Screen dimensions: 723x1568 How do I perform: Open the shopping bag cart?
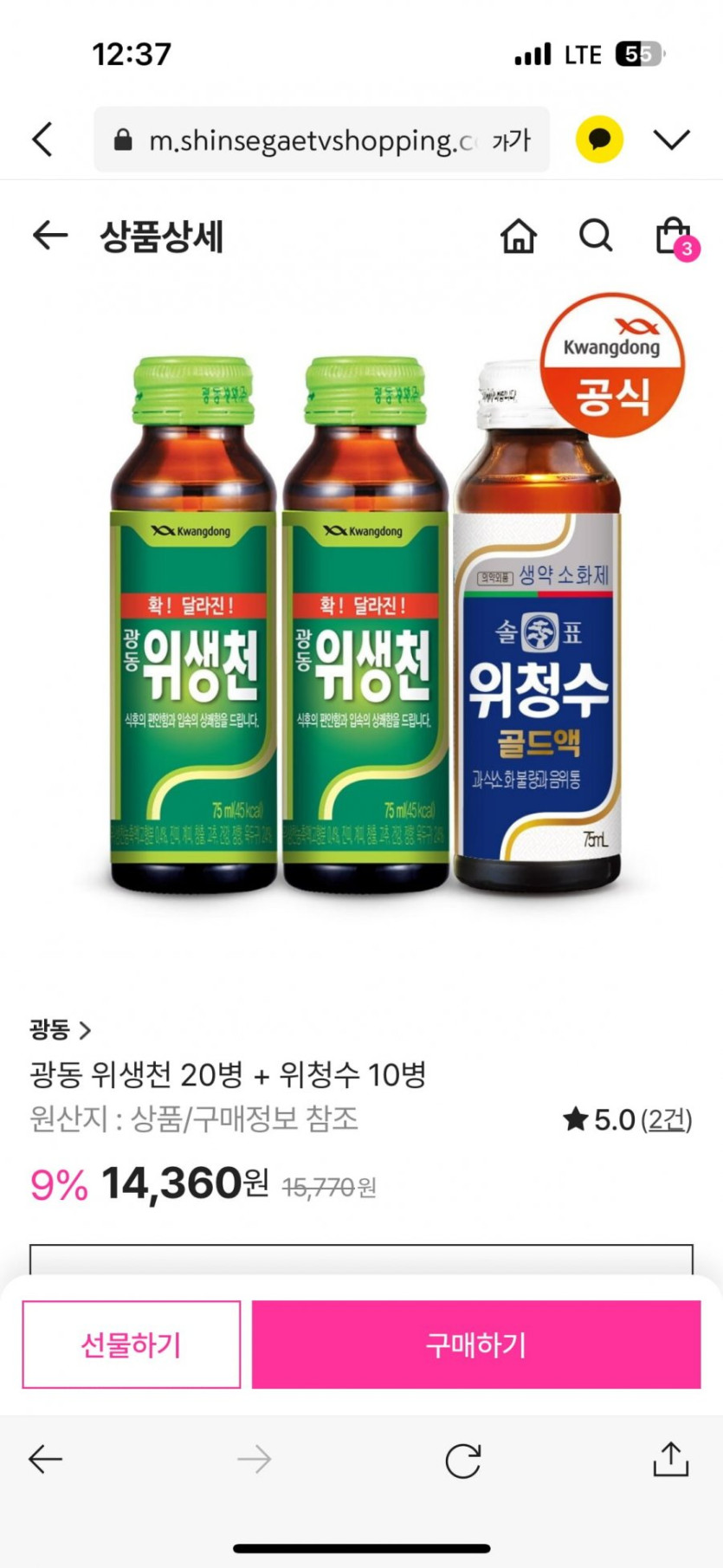click(675, 236)
